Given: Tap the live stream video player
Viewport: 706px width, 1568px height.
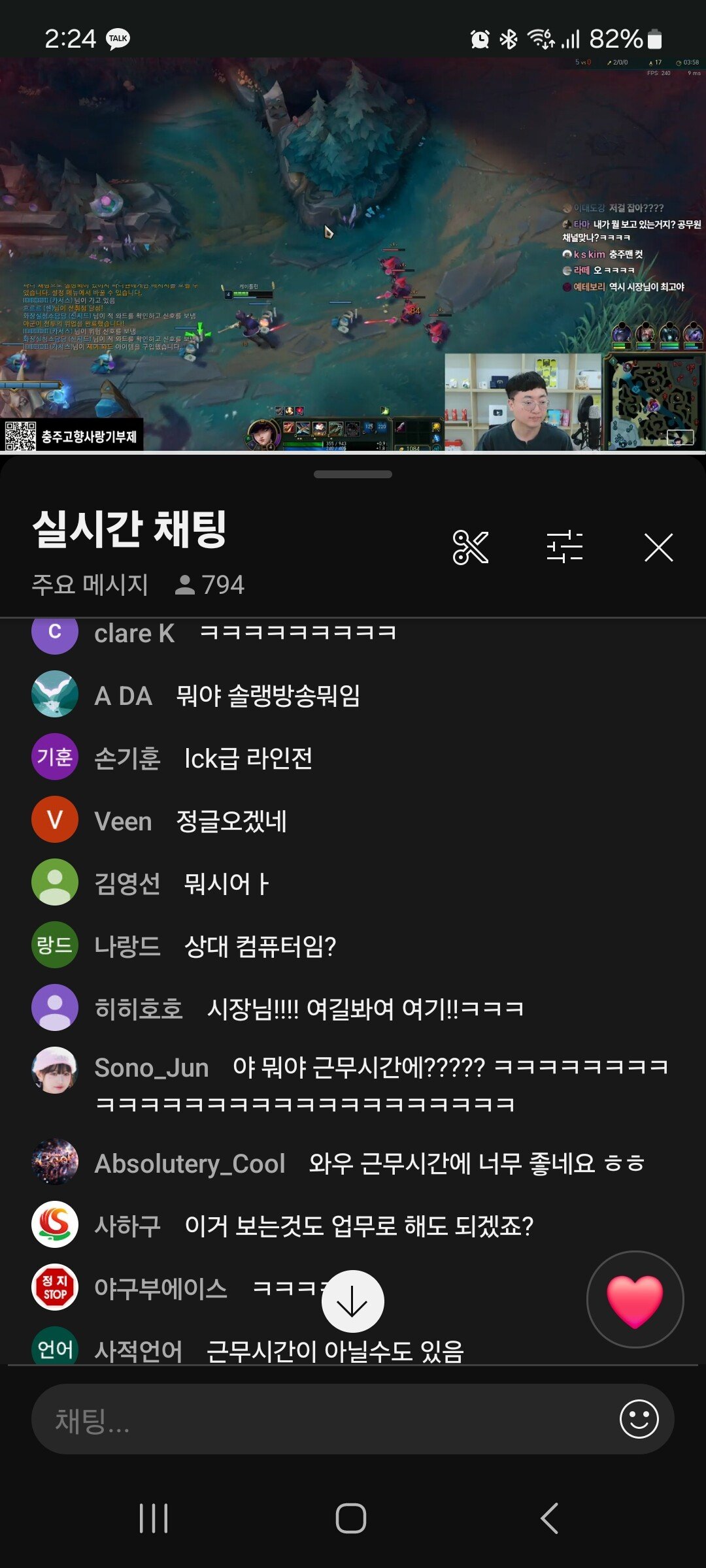Looking at the screenshot, I should (353, 254).
